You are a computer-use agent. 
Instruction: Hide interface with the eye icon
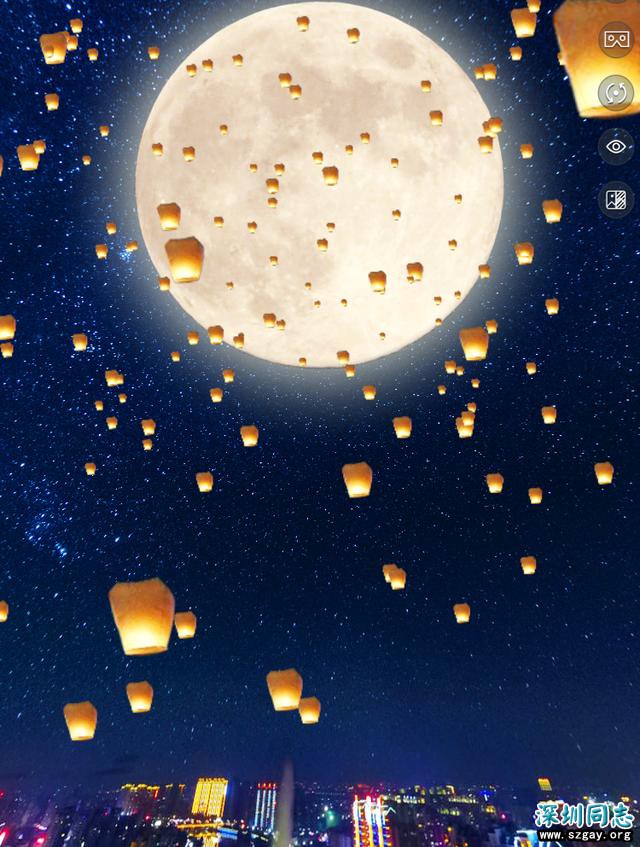click(x=616, y=147)
